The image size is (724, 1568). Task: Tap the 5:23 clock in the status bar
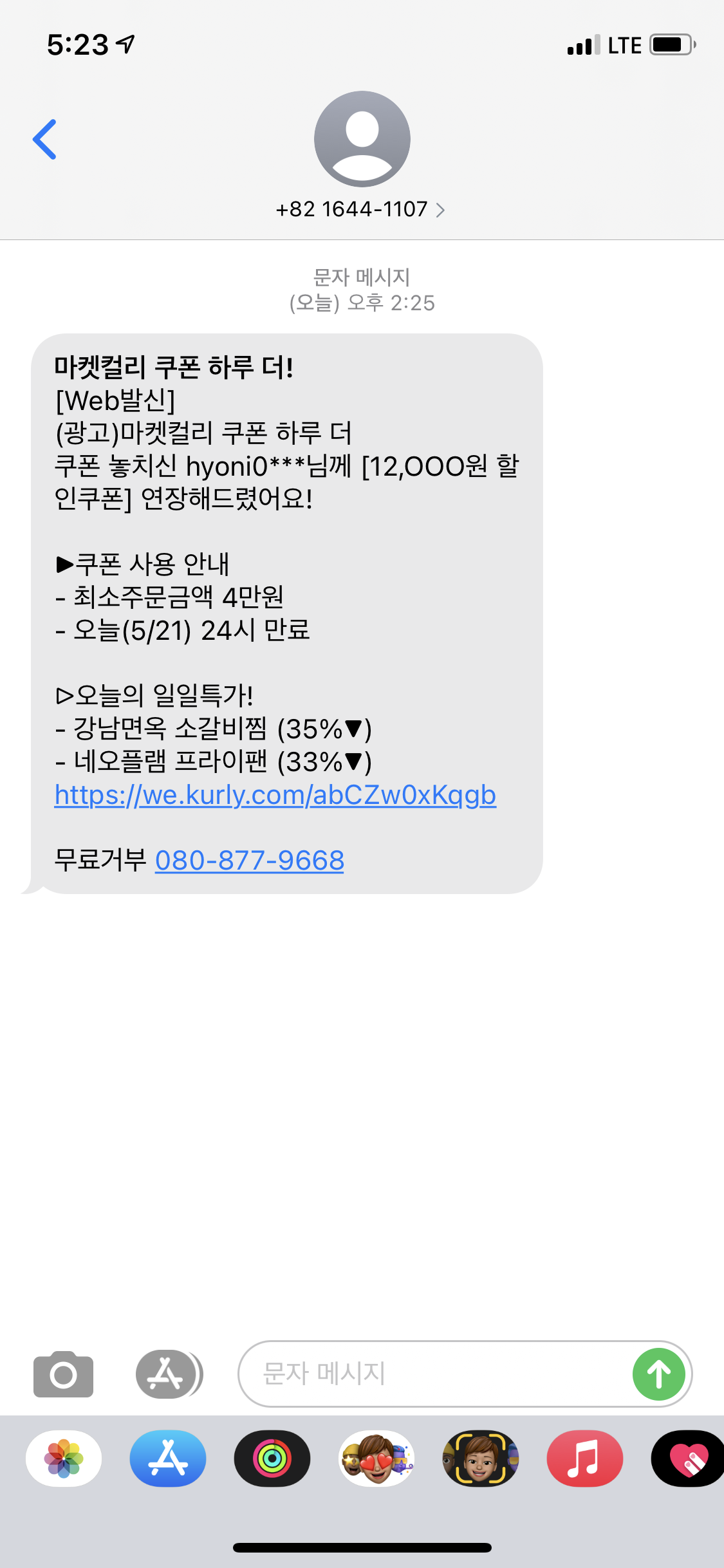tap(77, 45)
